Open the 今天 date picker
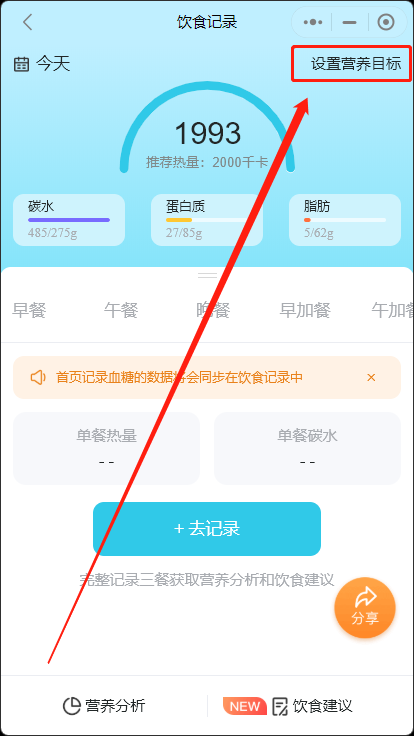 [42, 64]
